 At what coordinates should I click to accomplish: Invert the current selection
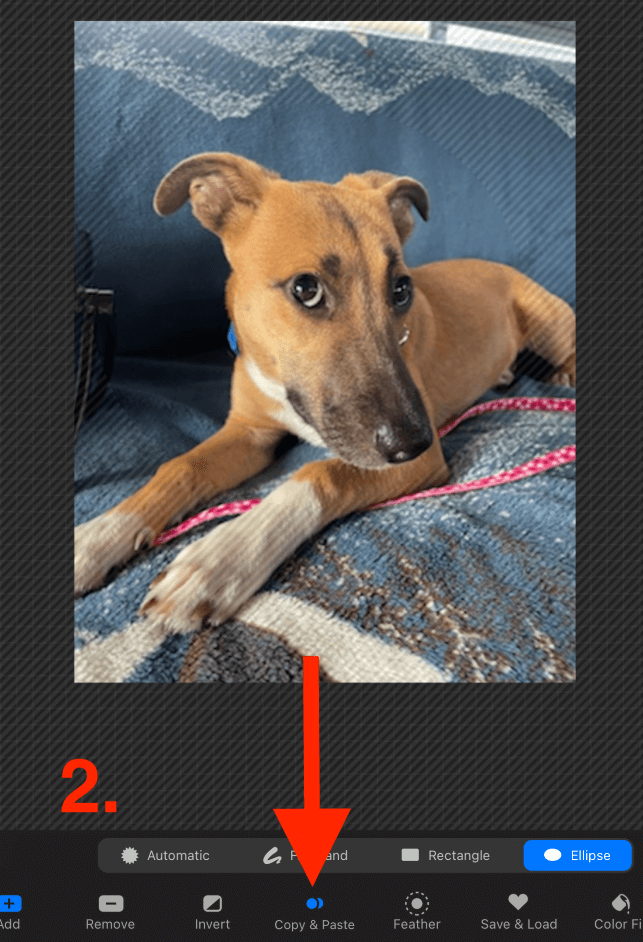click(212, 911)
